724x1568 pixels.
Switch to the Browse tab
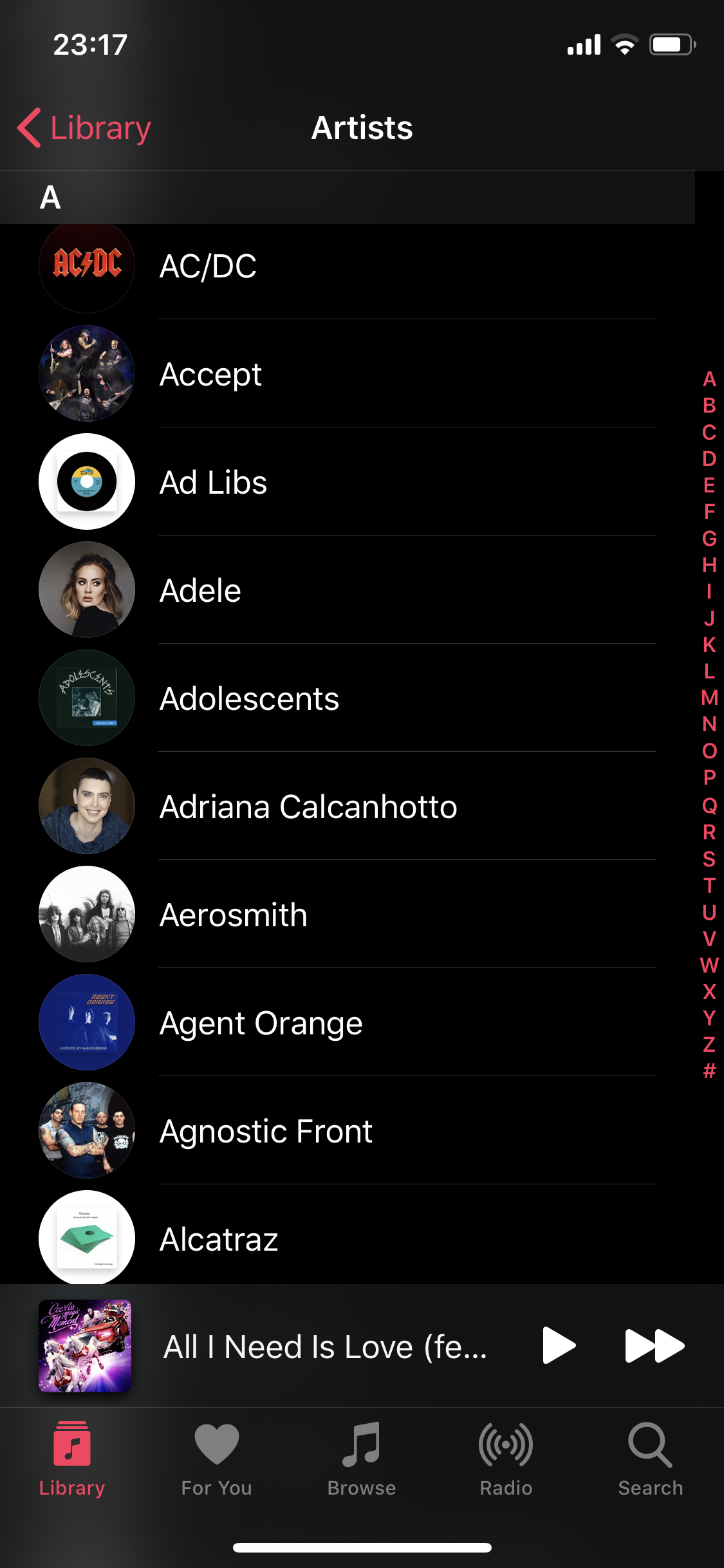point(362,1459)
